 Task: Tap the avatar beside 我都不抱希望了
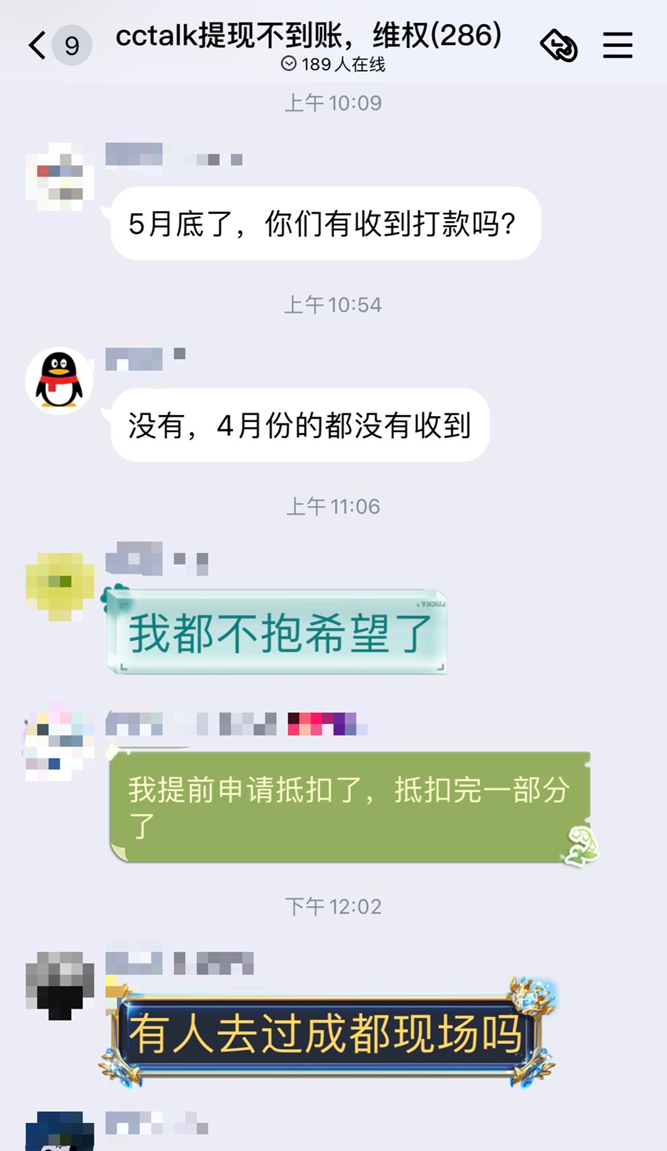click(x=59, y=583)
